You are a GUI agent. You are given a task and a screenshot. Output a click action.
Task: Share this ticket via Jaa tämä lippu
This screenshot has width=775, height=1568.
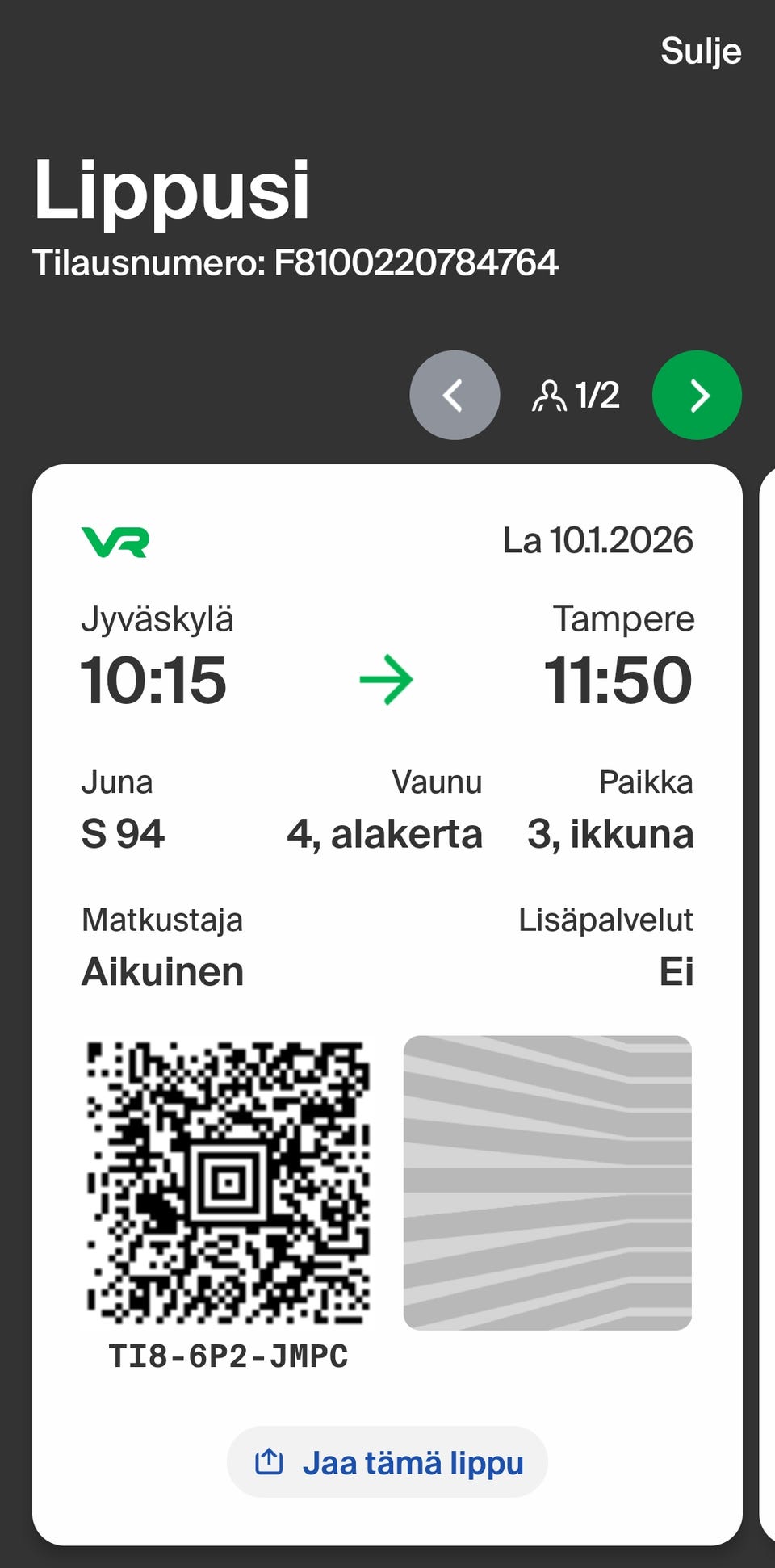(387, 1462)
